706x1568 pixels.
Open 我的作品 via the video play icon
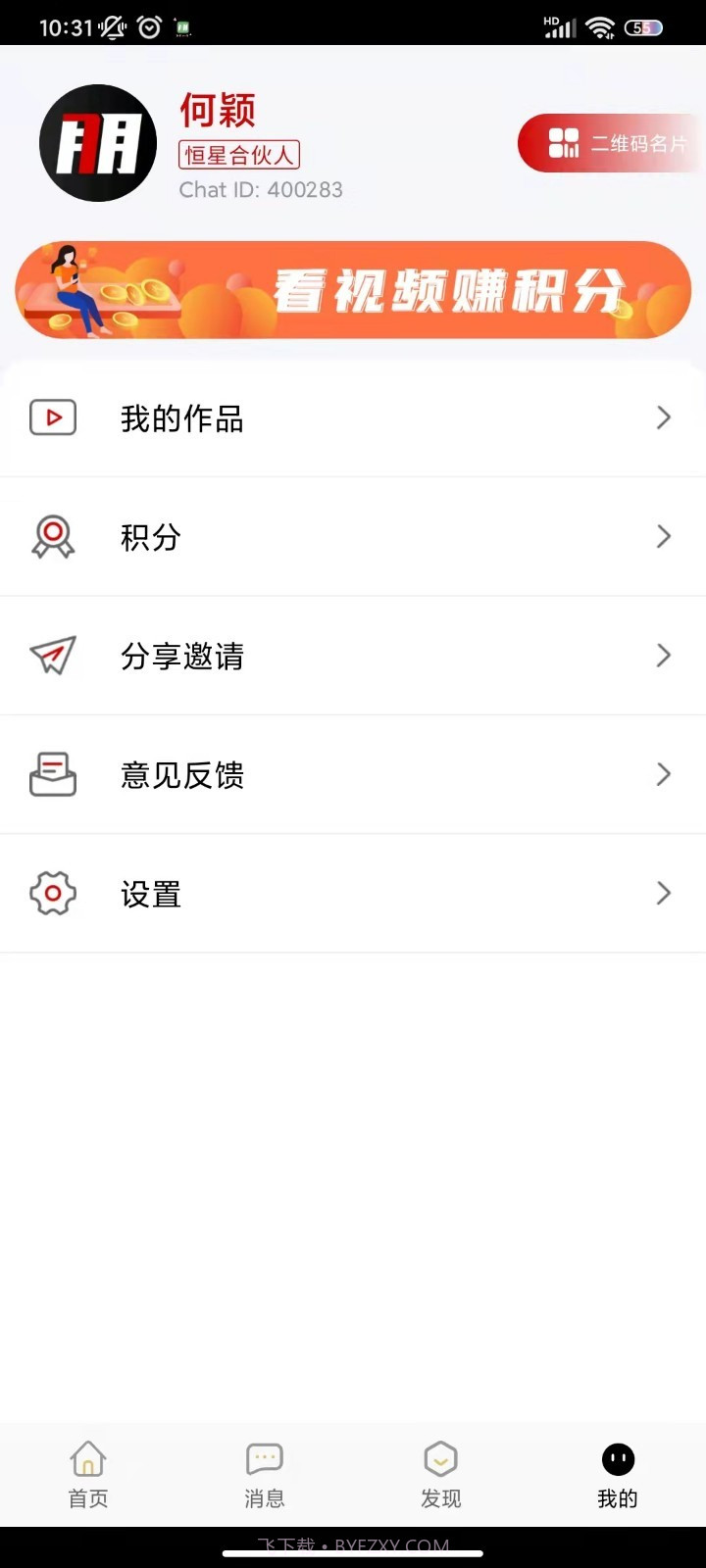53,417
